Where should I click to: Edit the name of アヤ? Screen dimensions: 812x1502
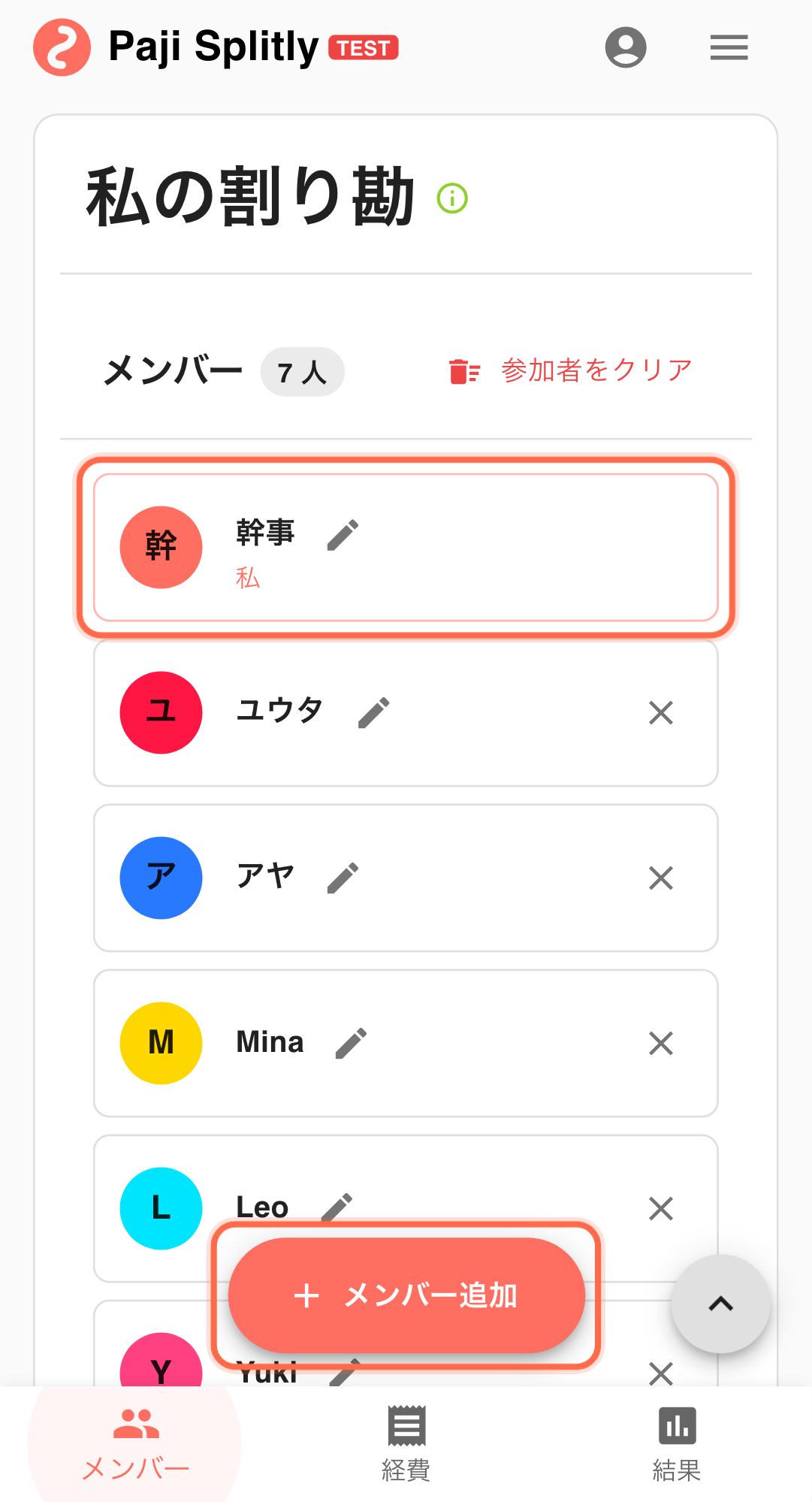(343, 878)
